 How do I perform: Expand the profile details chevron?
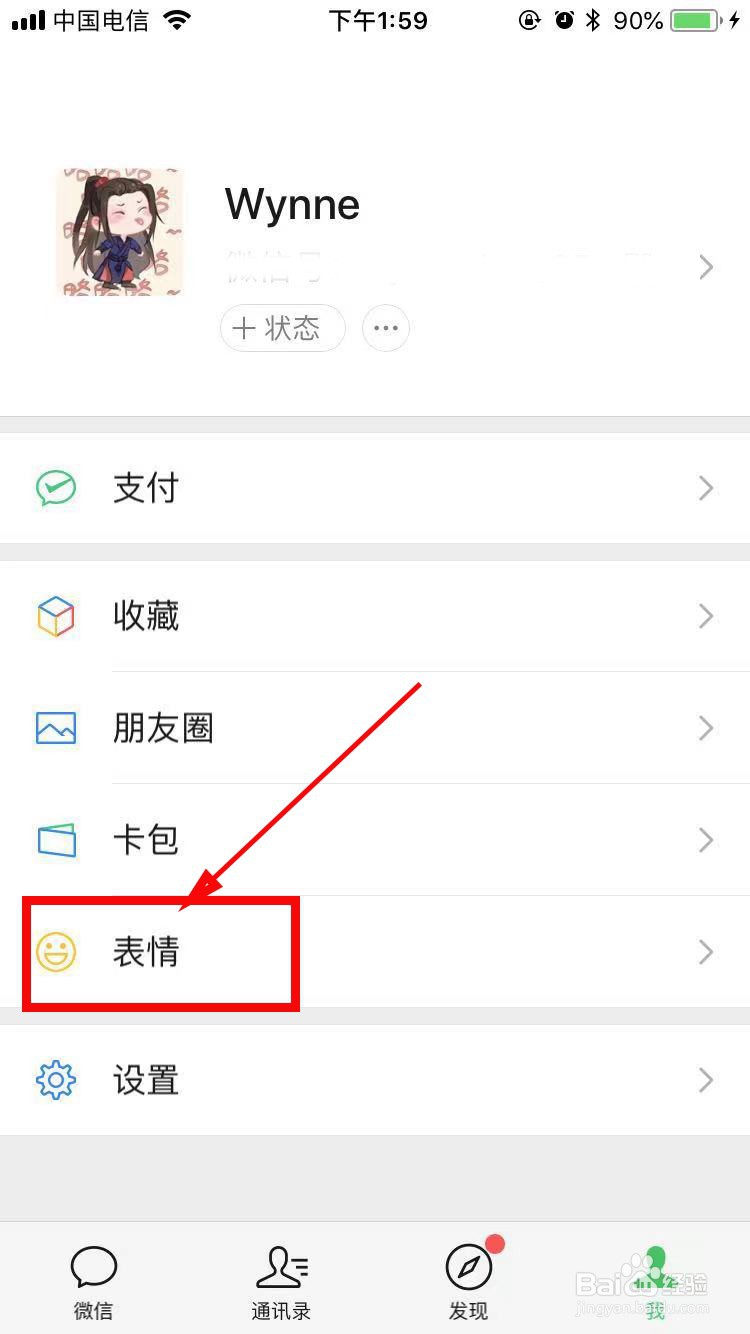click(706, 267)
